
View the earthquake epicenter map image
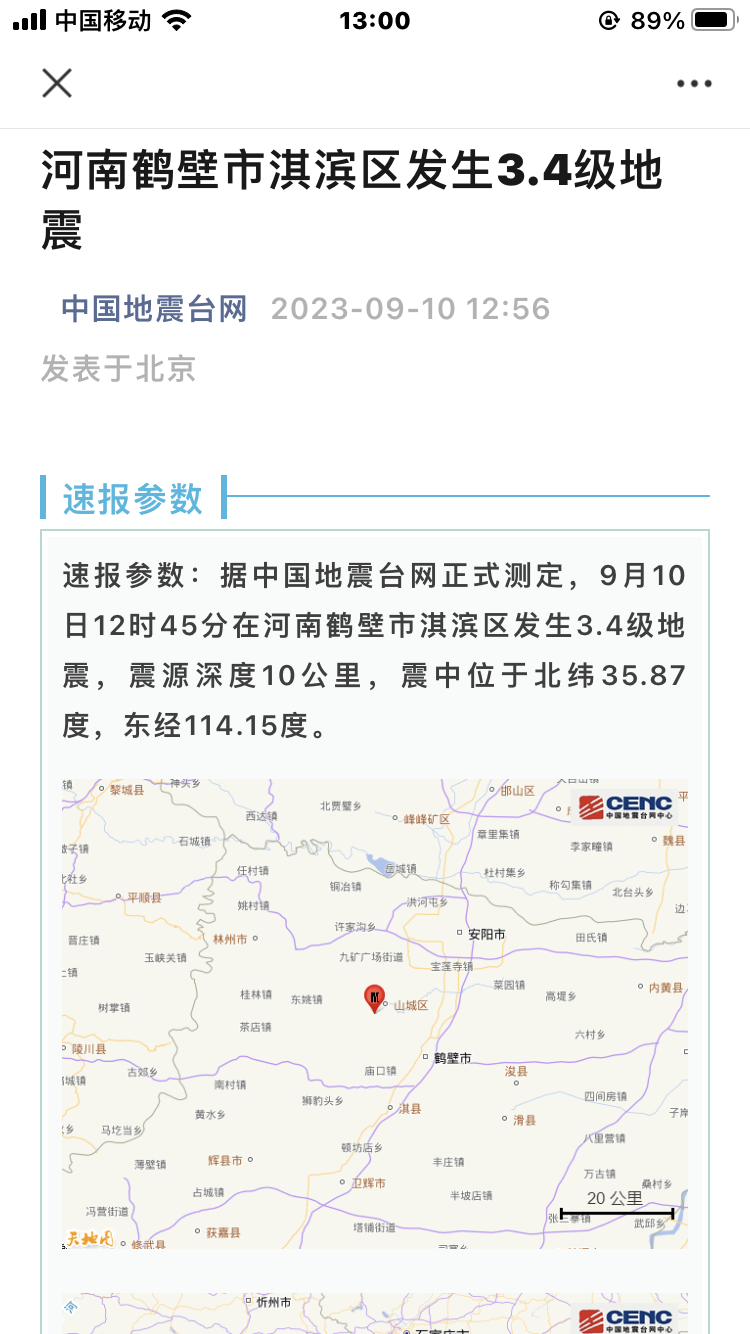point(375,1013)
